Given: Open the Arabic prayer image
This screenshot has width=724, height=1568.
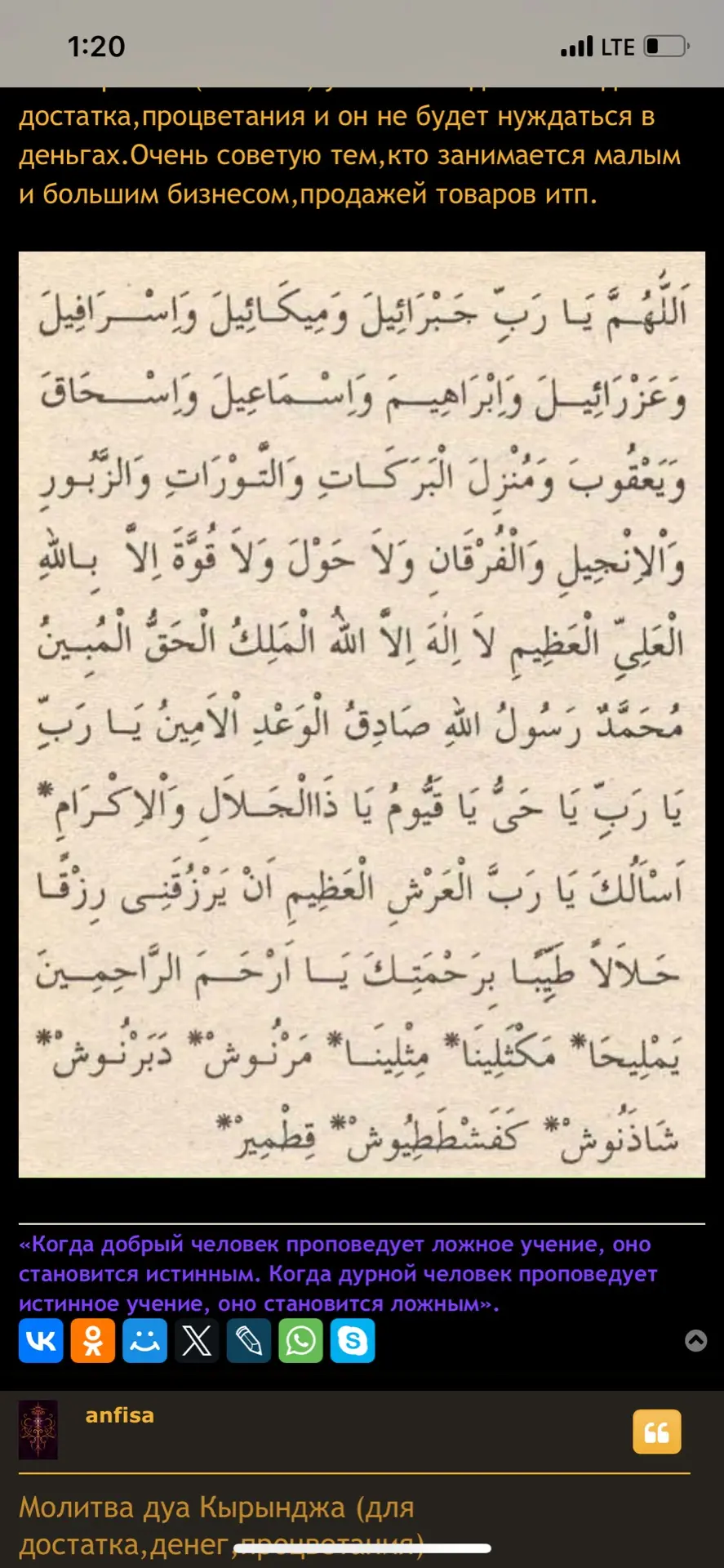Looking at the screenshot, I should pos(362,715).
